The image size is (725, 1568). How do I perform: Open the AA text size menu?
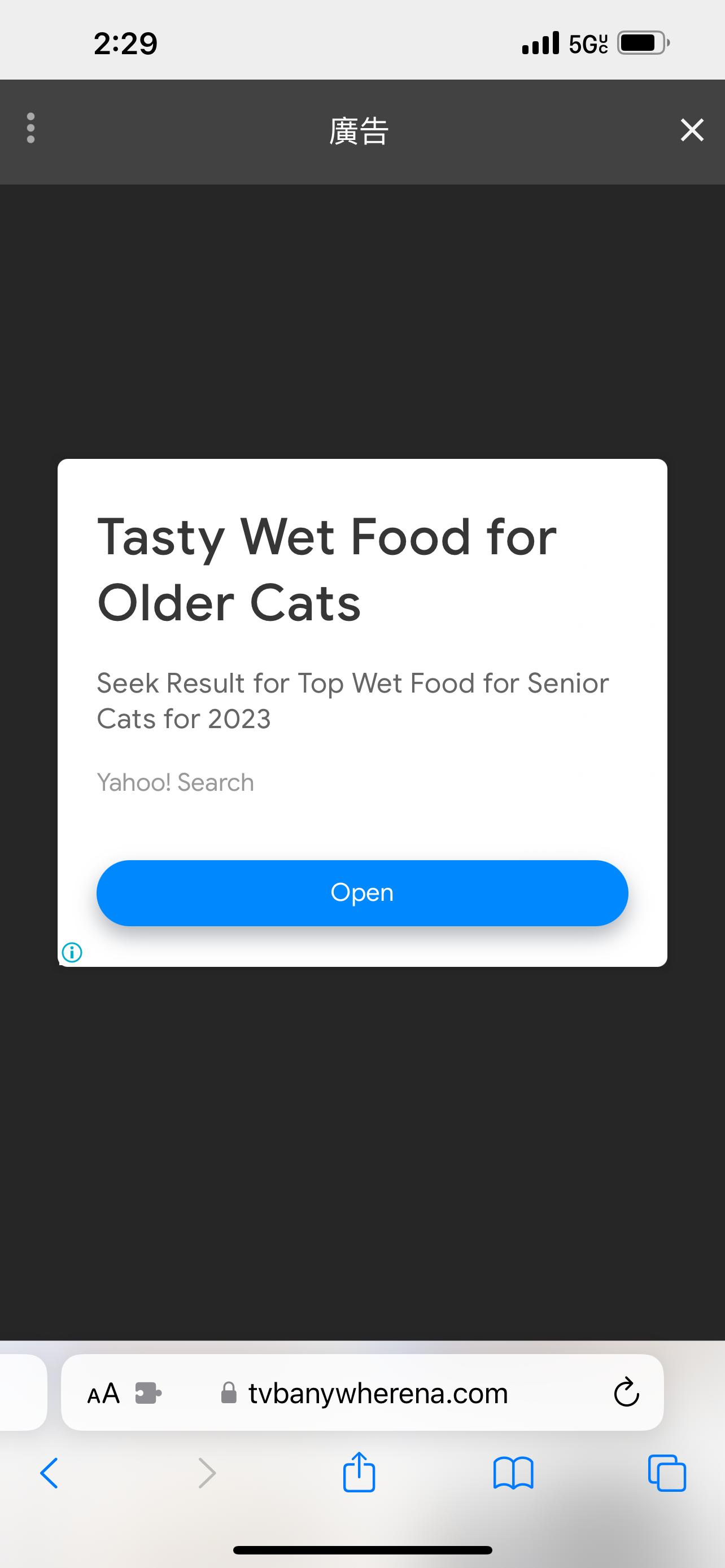[103, 1393]
